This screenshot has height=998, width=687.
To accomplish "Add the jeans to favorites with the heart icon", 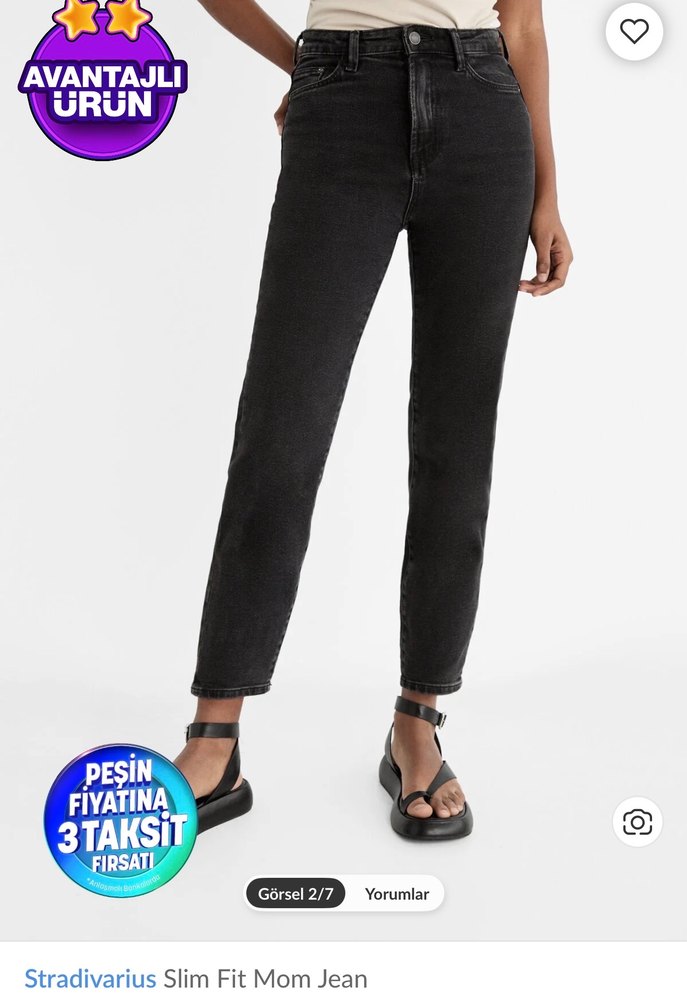I will [634, 32].
